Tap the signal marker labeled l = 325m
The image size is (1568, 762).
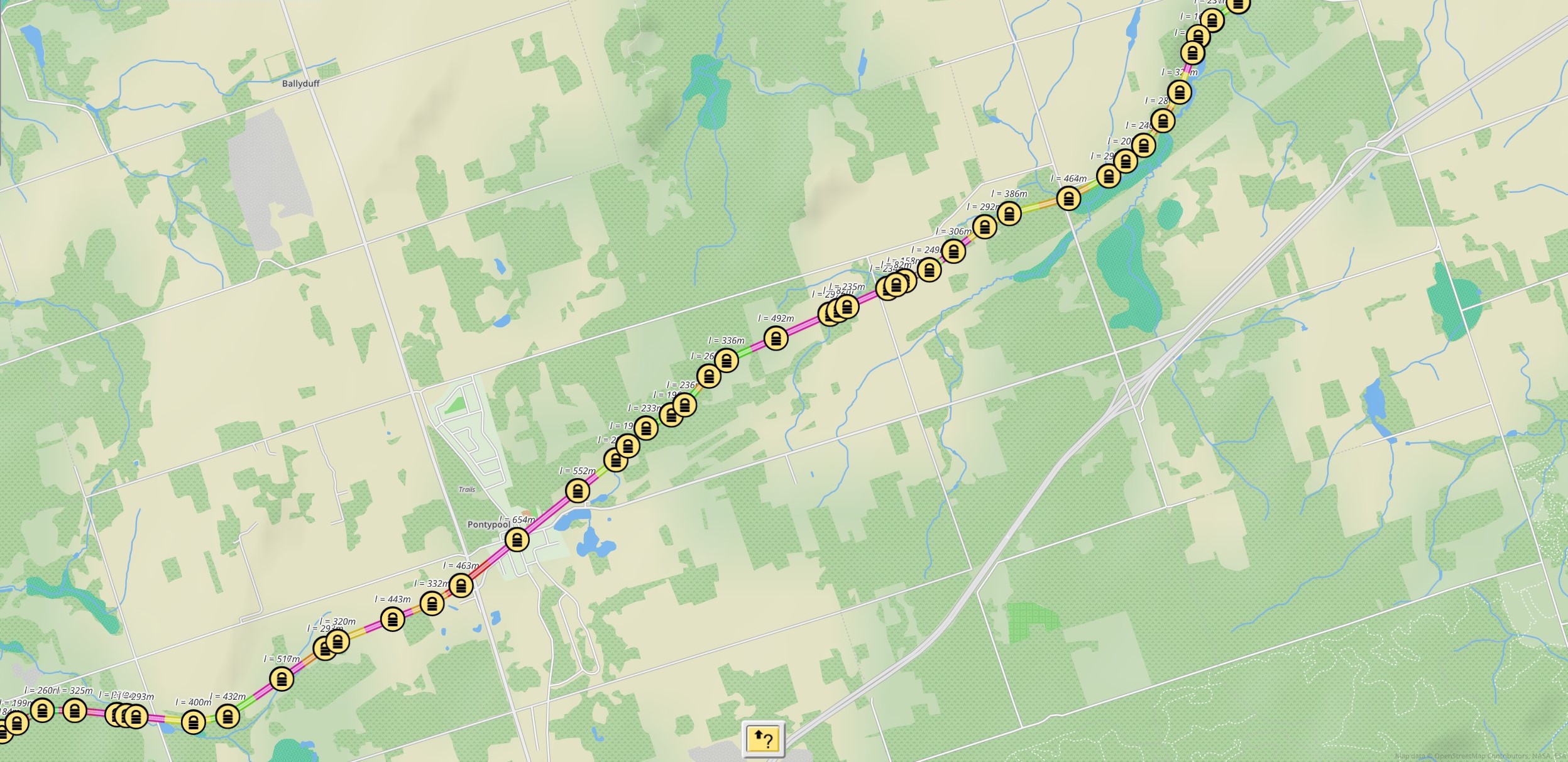point(75,711)
